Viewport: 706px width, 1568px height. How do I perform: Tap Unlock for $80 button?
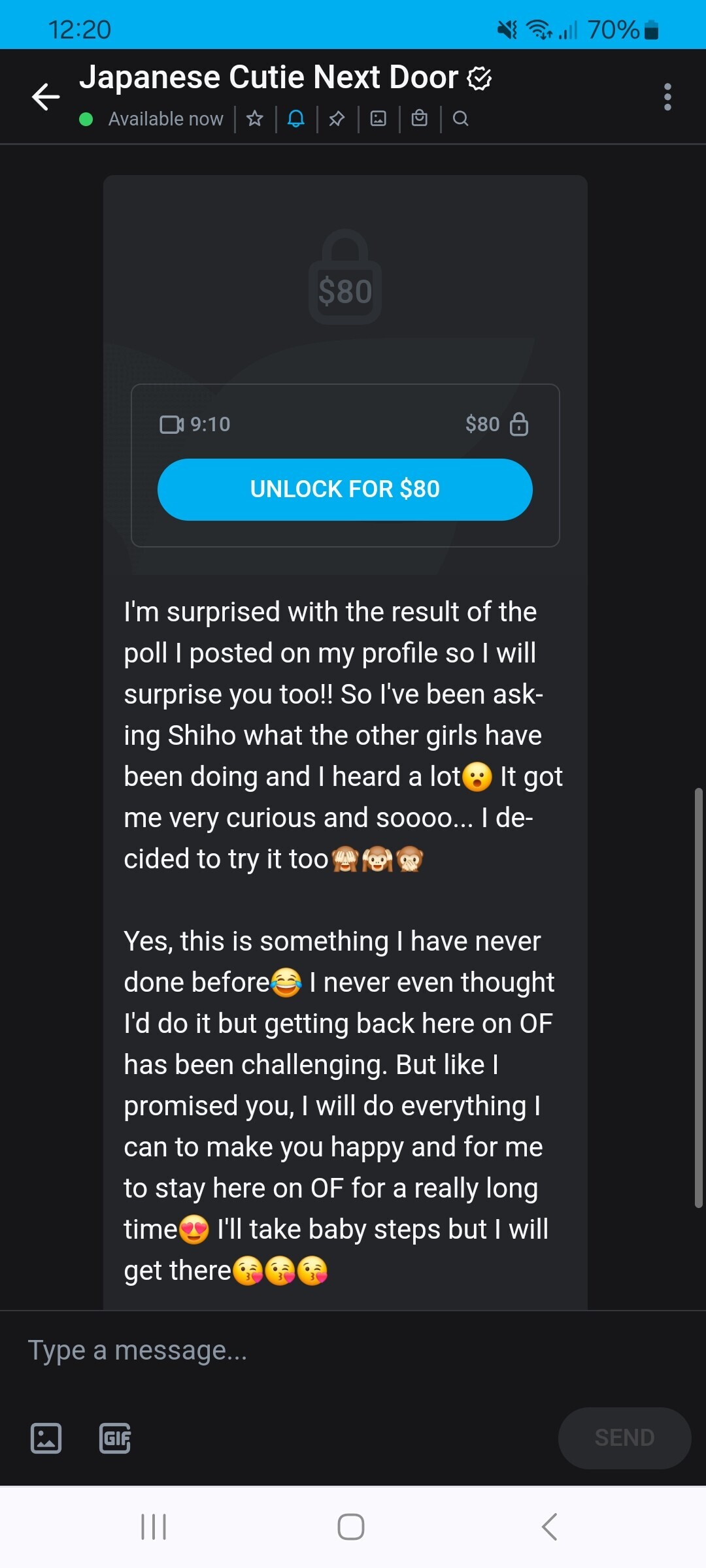pos(345,489)
